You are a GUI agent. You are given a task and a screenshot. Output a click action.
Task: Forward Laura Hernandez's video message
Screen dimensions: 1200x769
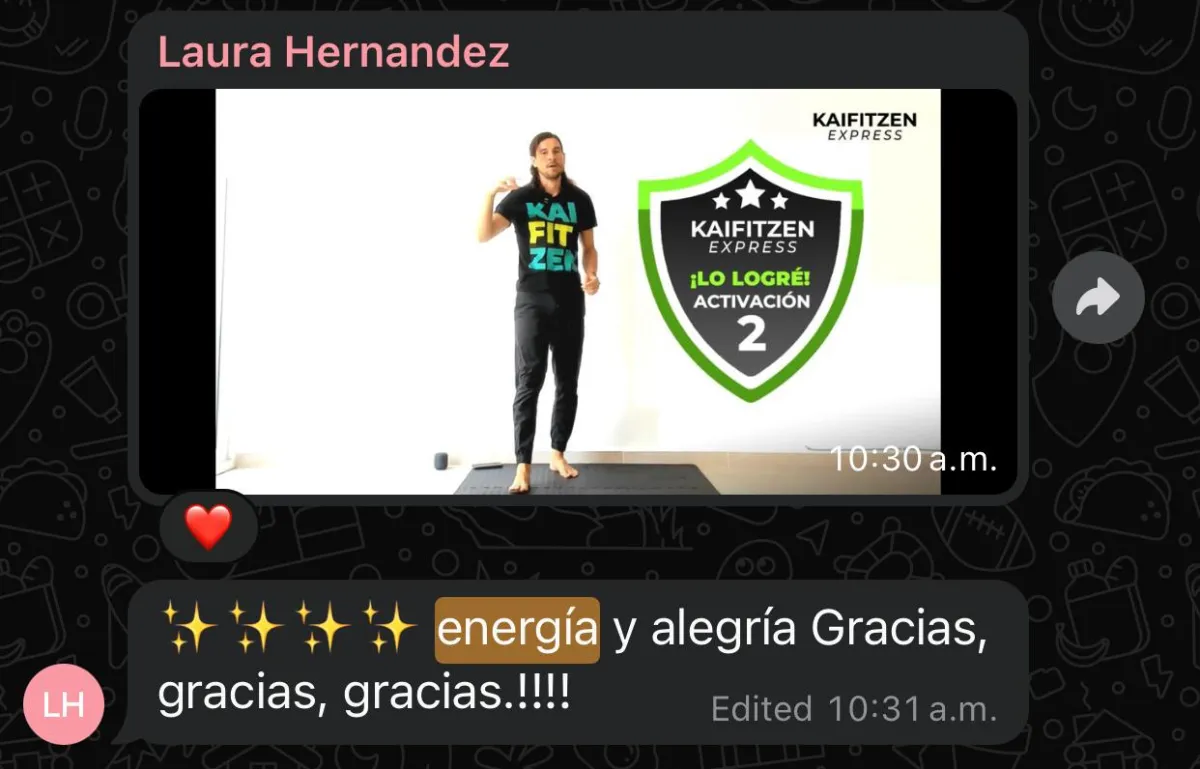click(x=1098, y=297)
